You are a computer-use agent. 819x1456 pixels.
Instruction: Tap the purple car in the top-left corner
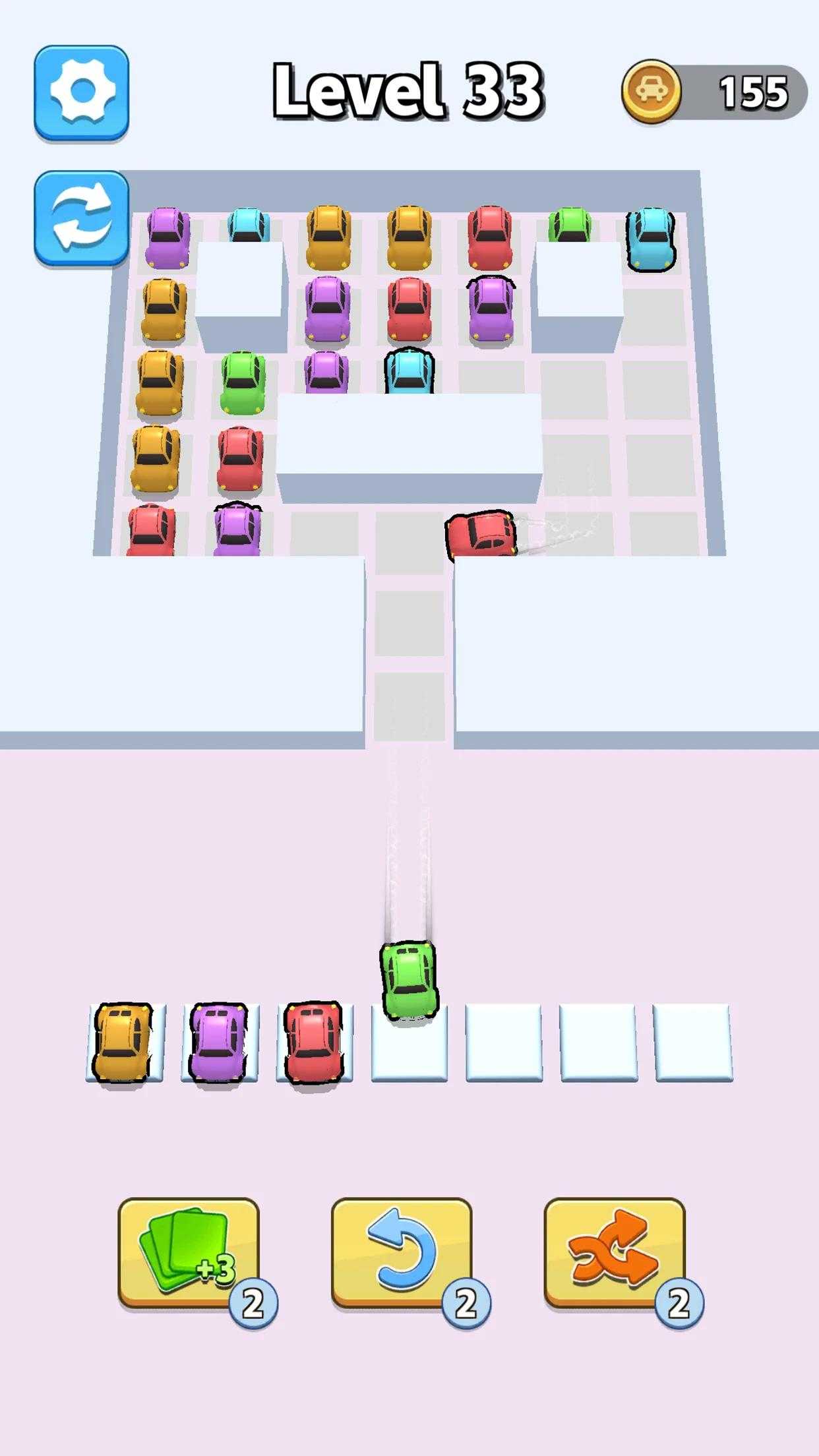coord(167,237)
